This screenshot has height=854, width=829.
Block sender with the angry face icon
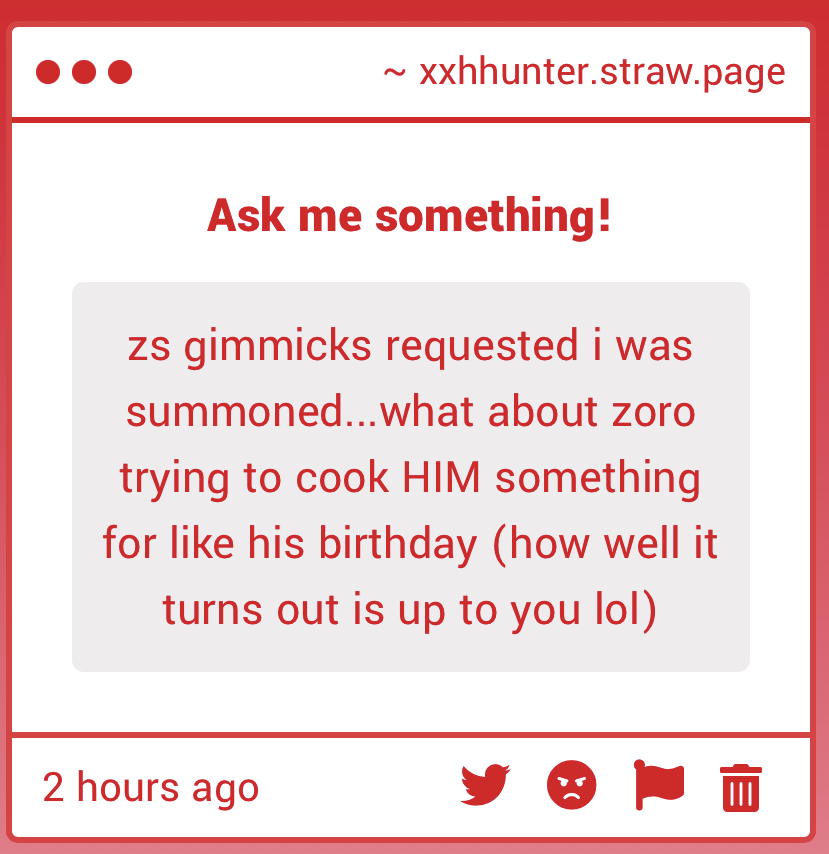(x=572, y=785)
